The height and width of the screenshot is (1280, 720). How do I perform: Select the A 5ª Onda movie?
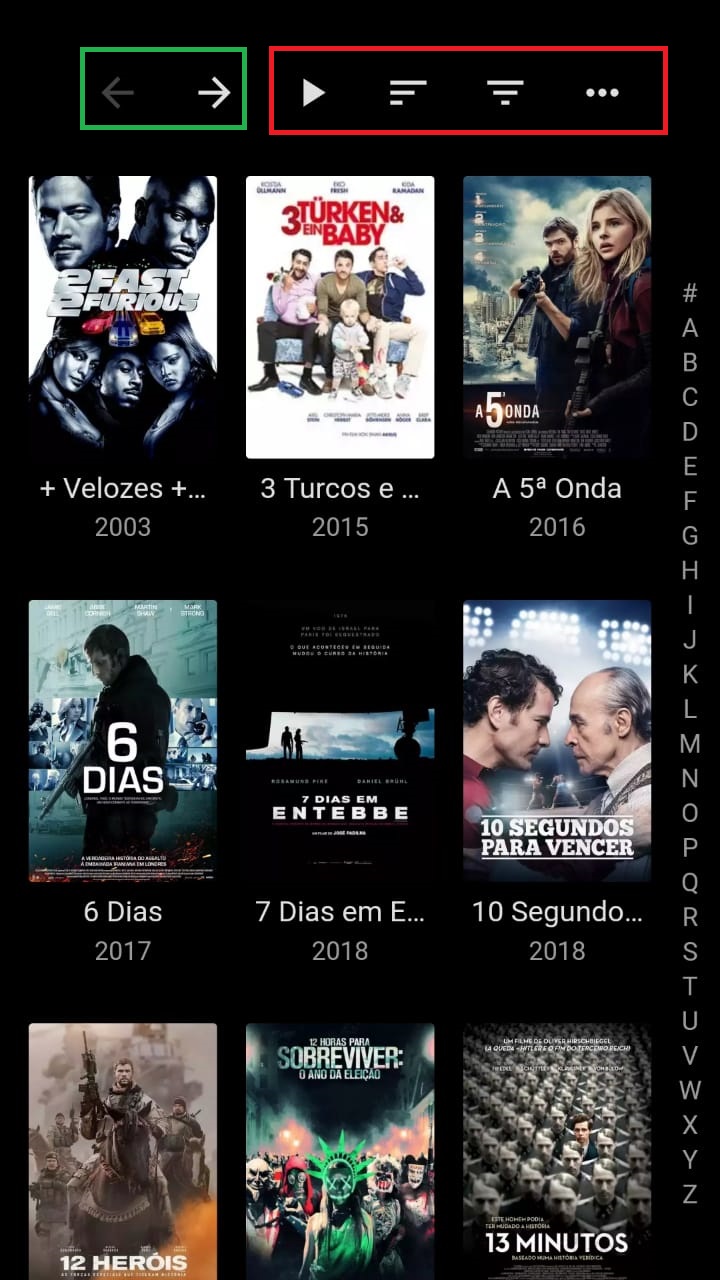pos(557,317)
